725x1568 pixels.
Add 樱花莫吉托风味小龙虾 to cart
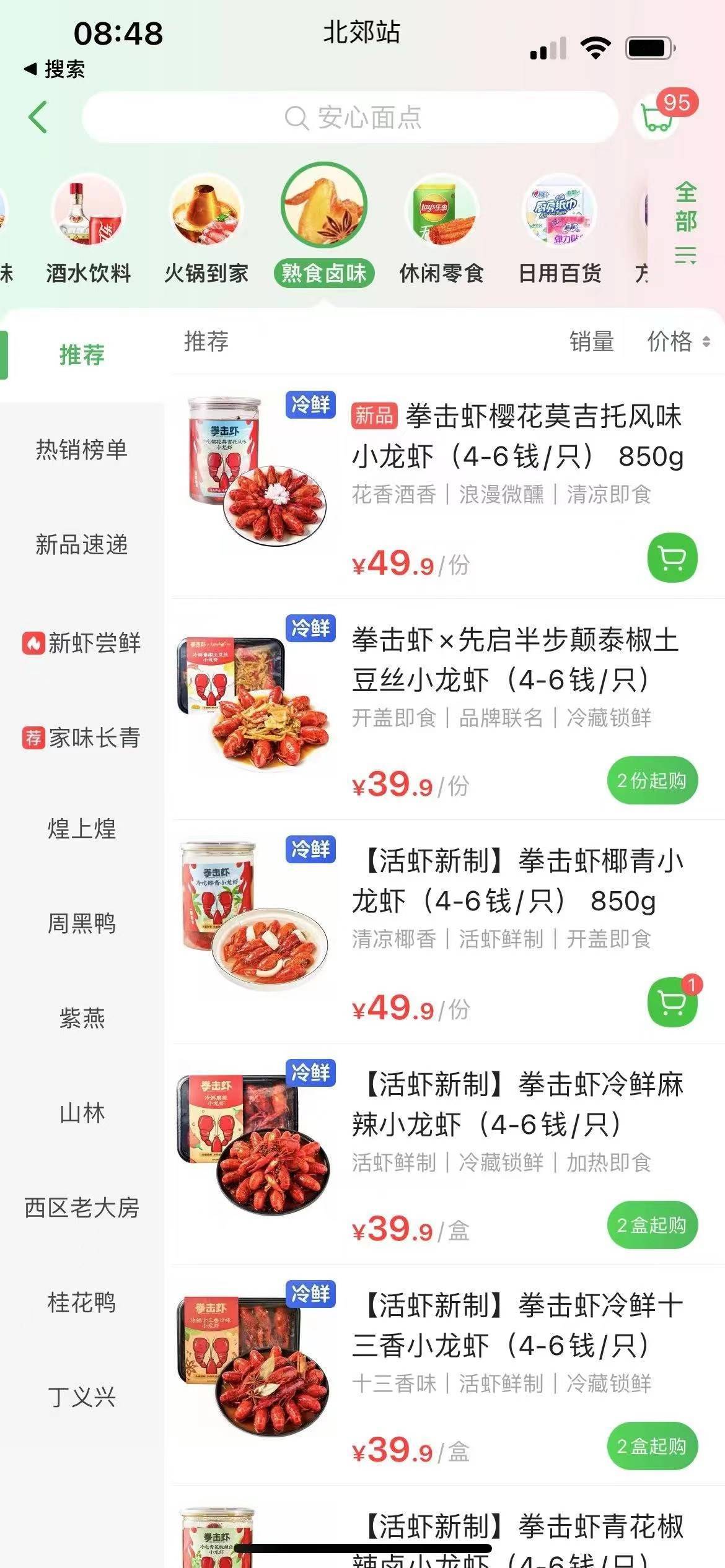point(672,558)
